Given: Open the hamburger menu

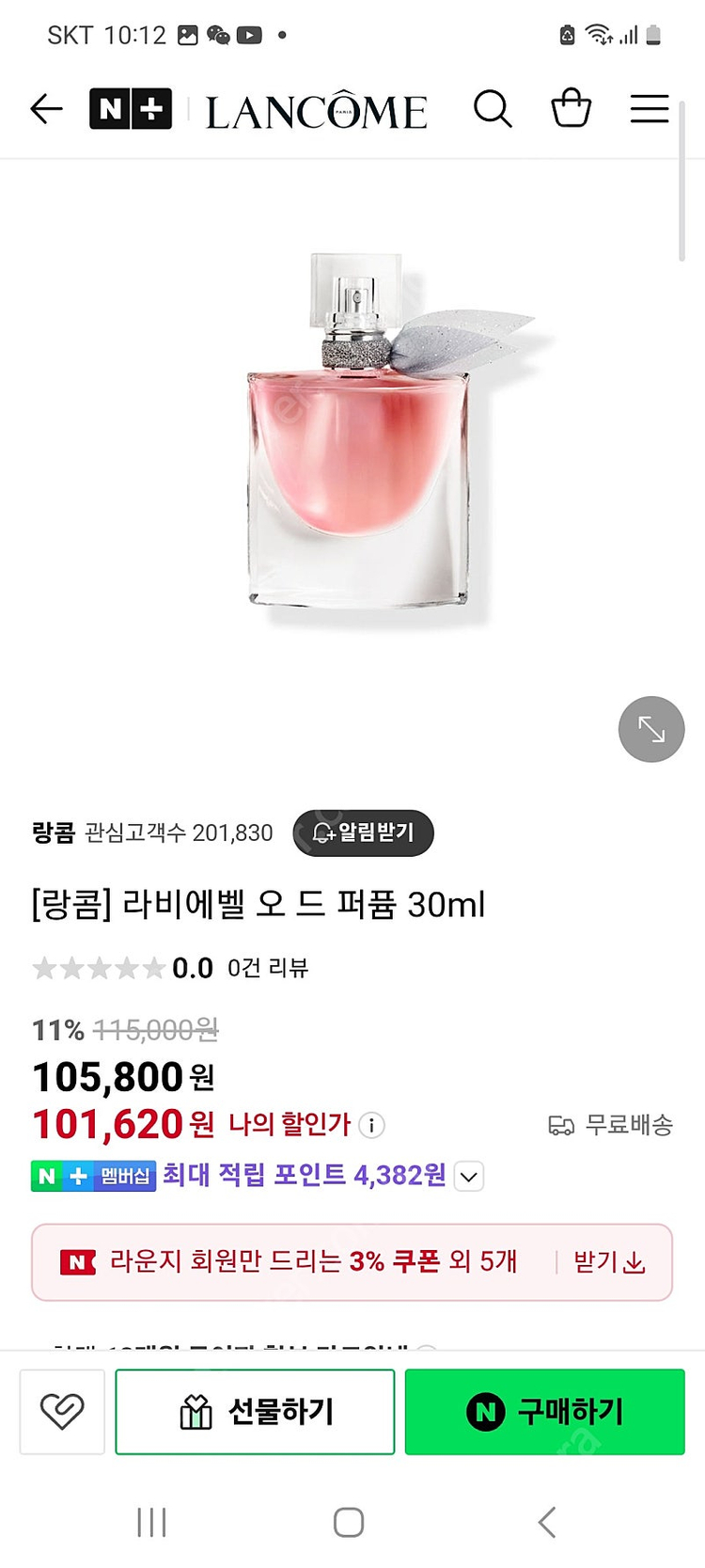Looking at the screenshot, I should (x=649, y=109).
